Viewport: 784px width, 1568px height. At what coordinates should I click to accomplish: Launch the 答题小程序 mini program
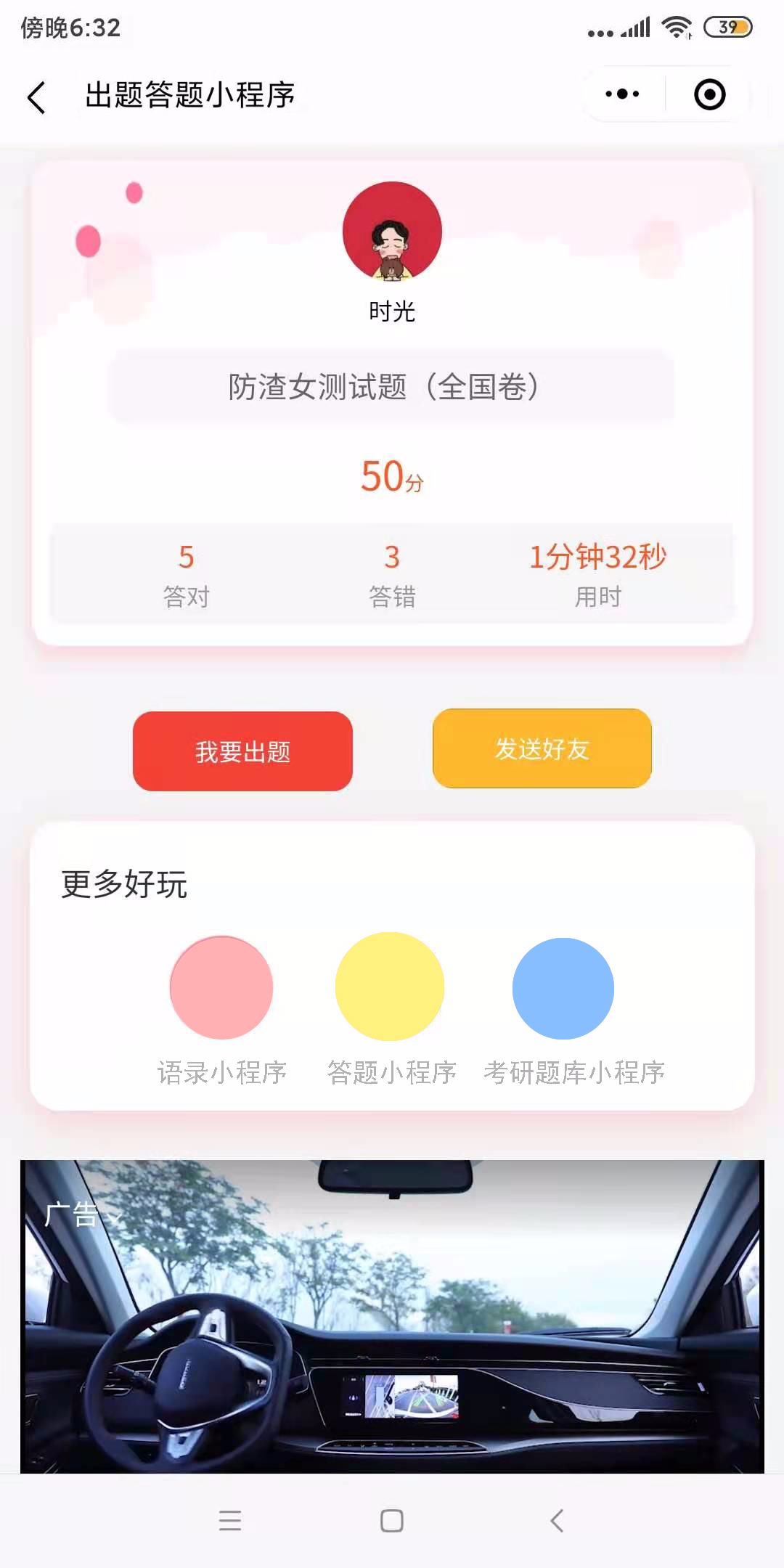[x=390, y=987]
